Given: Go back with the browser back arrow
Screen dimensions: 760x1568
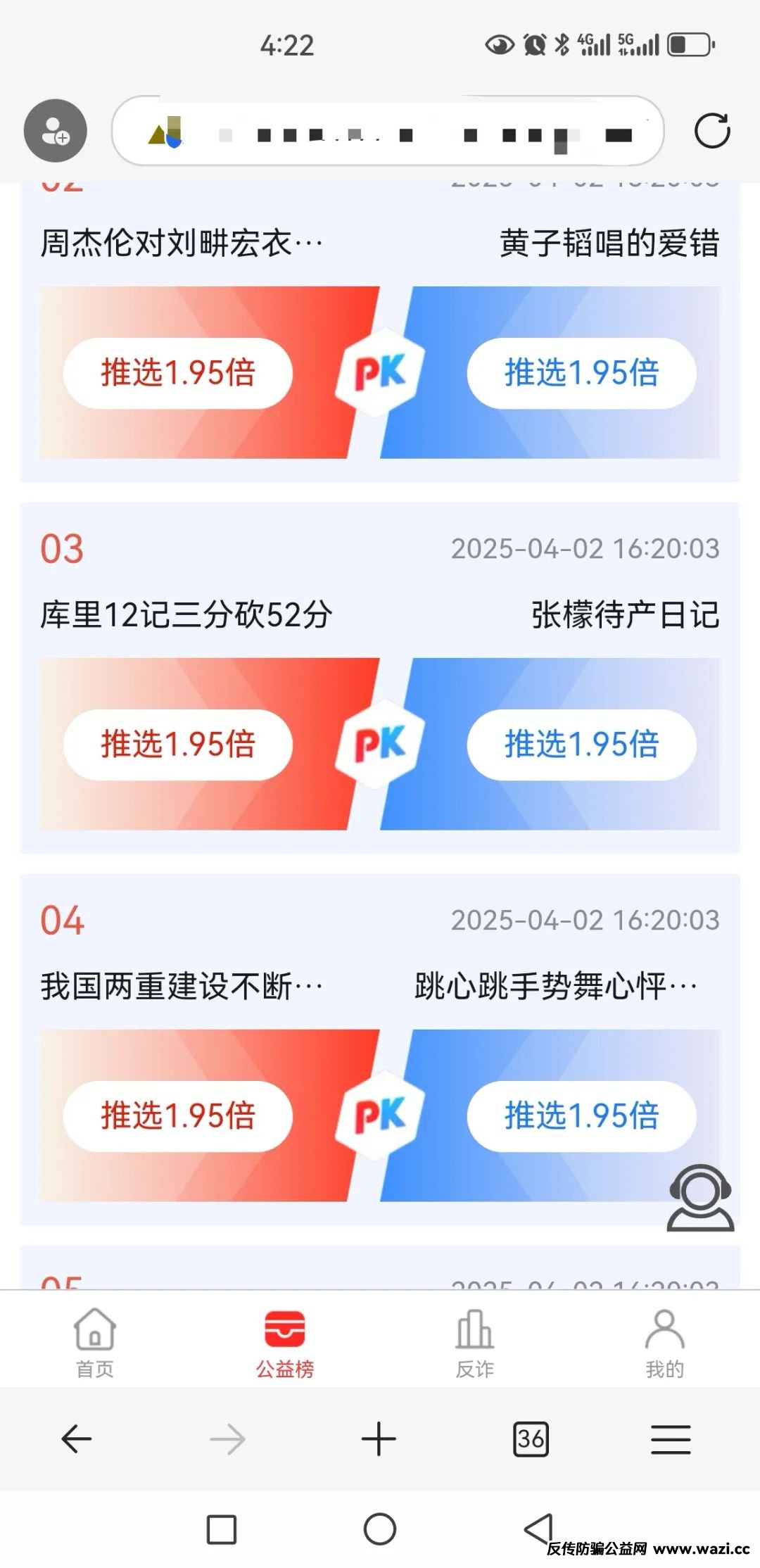Looking at the screenshot, I should [x=77, y=1439].
